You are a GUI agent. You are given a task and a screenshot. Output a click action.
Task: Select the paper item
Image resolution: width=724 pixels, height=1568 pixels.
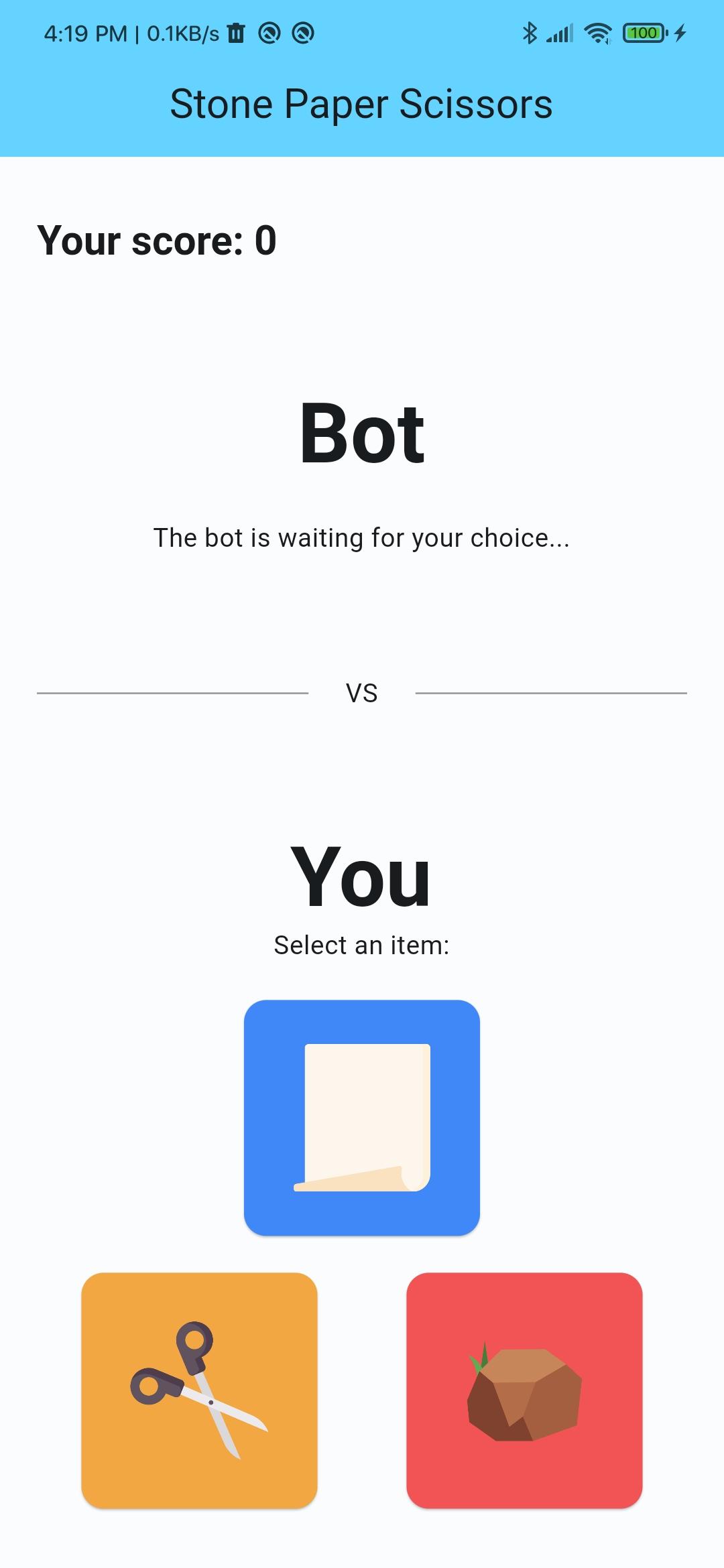[362, 1117]
